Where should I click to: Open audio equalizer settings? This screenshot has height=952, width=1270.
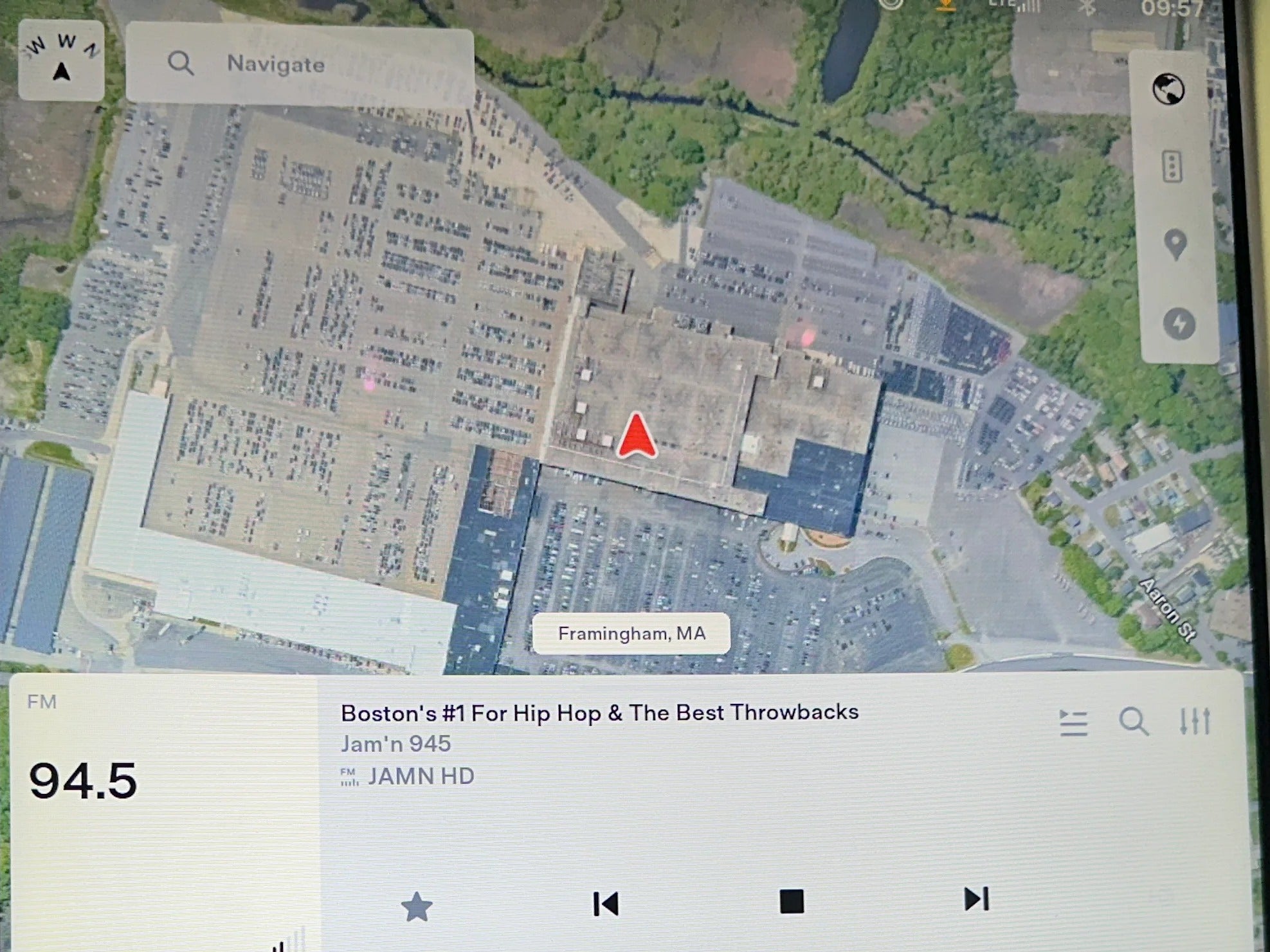[1195, 721]
